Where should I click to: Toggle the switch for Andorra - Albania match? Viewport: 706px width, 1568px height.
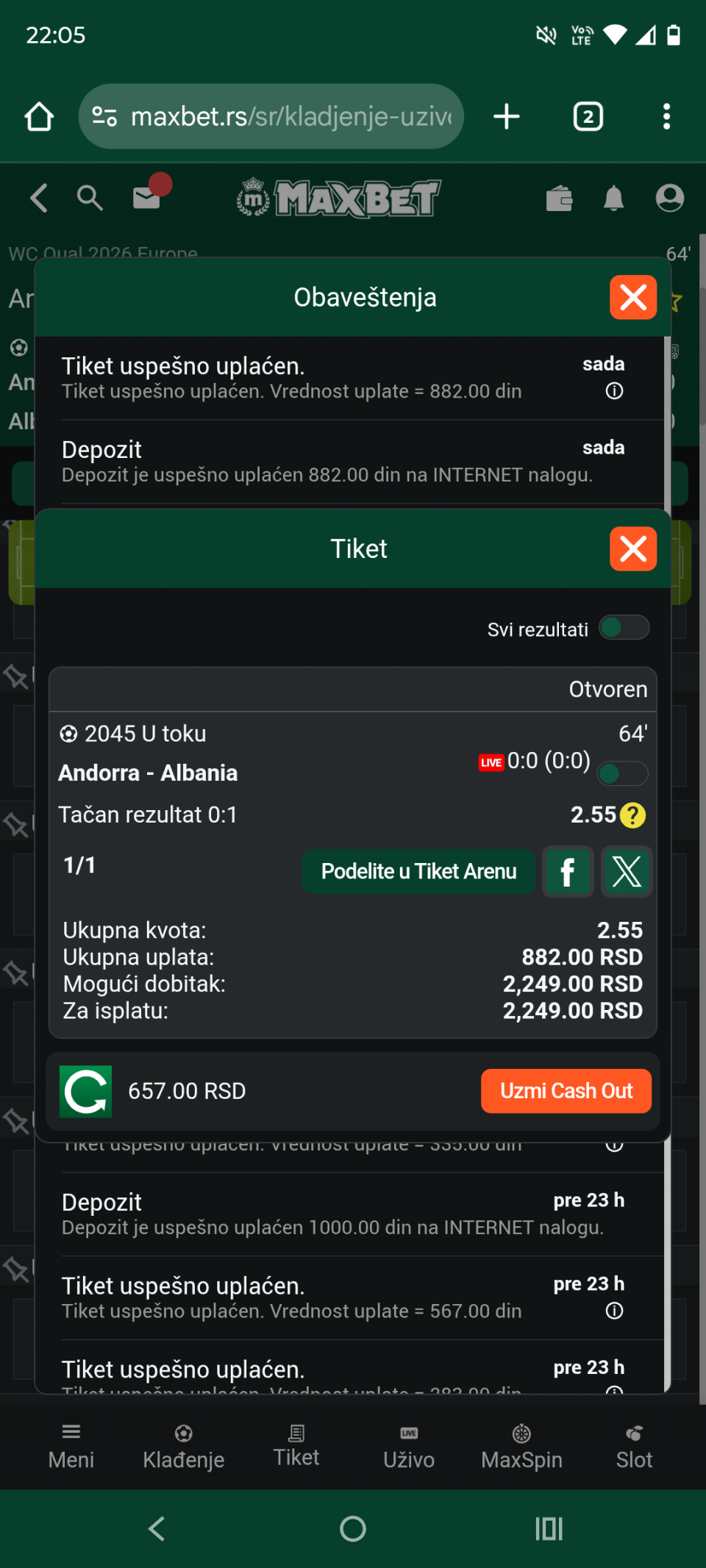tap(622, 773)
